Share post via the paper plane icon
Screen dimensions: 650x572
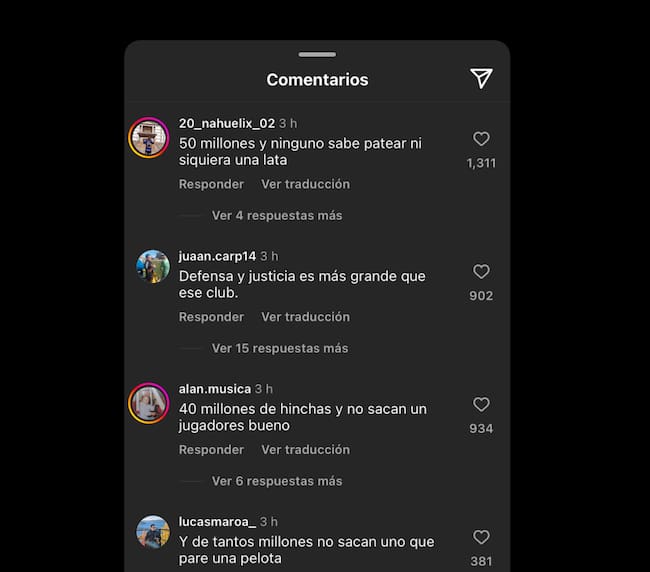[481, 79]
